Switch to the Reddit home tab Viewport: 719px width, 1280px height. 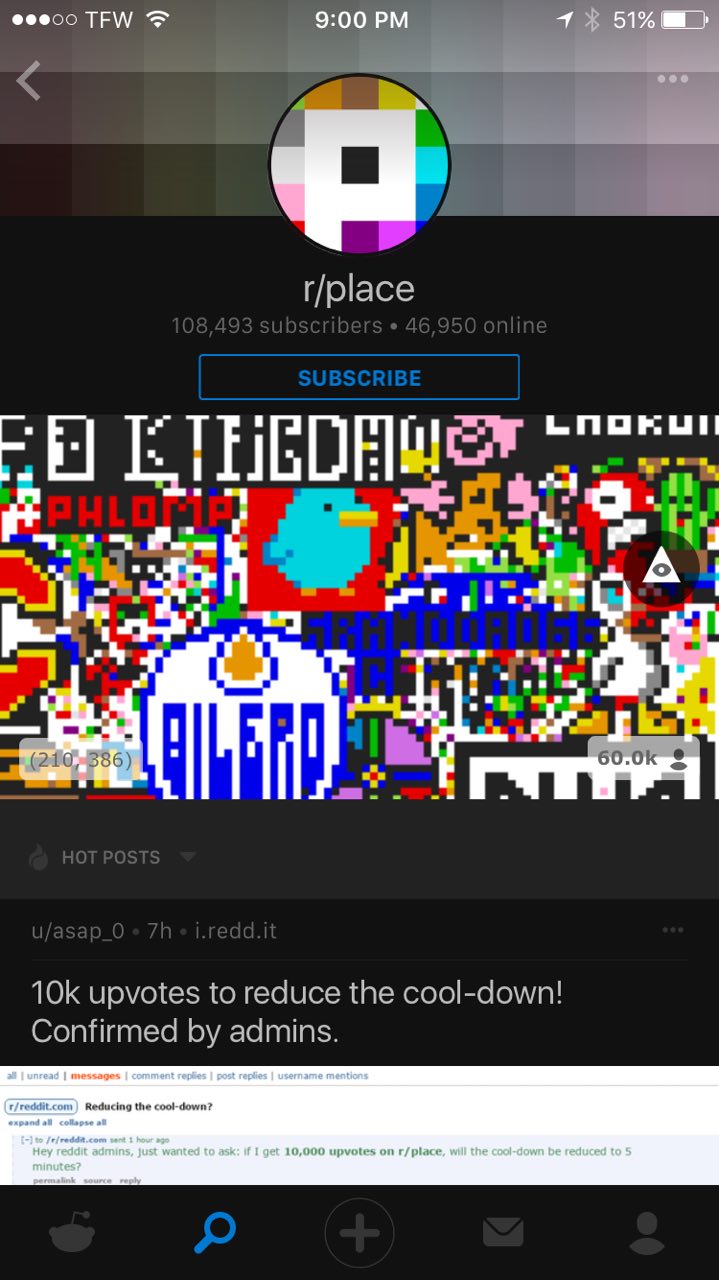[73, 1232]
